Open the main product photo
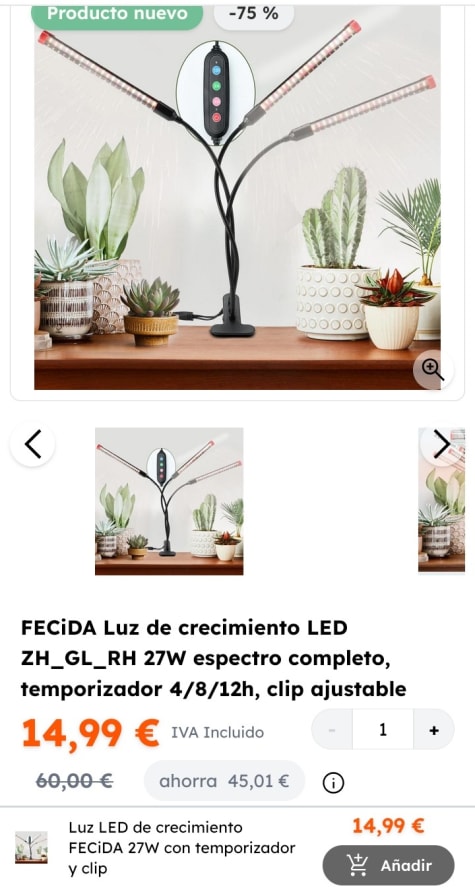Image resolution: width=475 pixels, height=896 pixels. coord(237,197)
